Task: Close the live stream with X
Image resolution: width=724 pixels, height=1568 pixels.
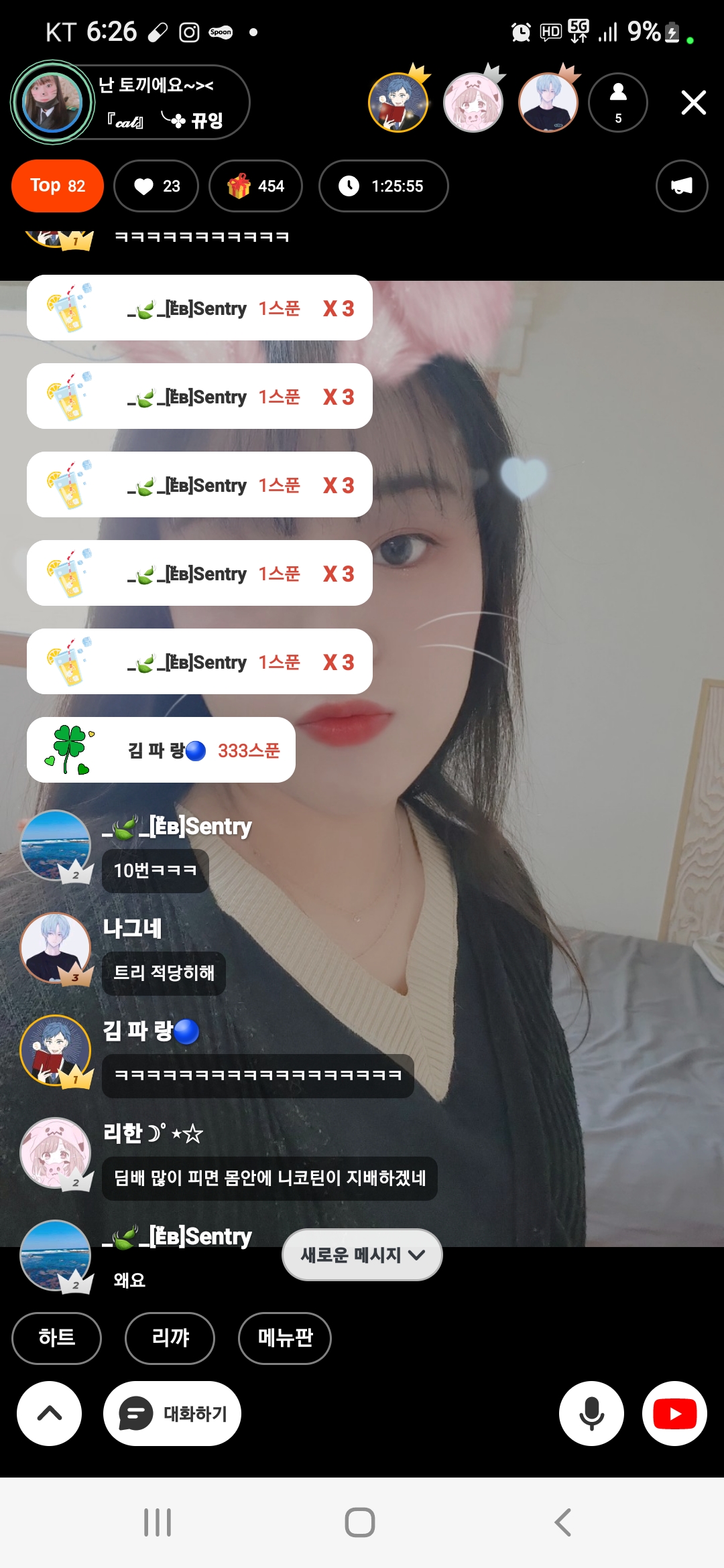Action: point(693,103)
